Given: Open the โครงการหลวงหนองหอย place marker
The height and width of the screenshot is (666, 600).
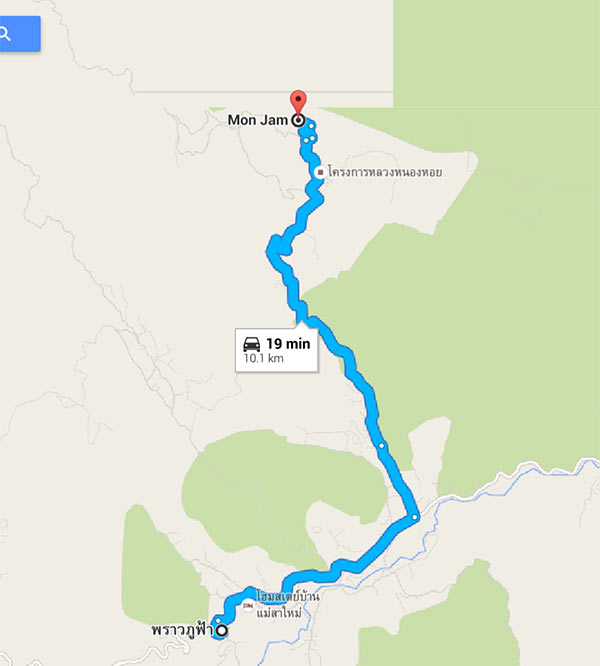Looking at the screenshot, I should [x=320, y=172].
